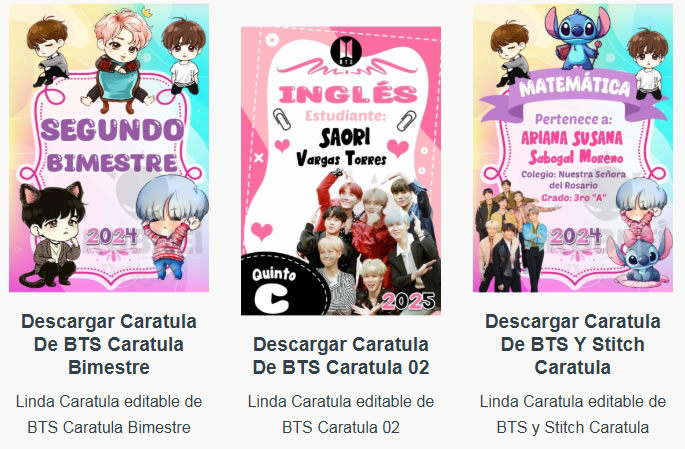Open the Inglés BTS Caratula 02 thumbnail

pyautogui.click(x=340, y=170)
